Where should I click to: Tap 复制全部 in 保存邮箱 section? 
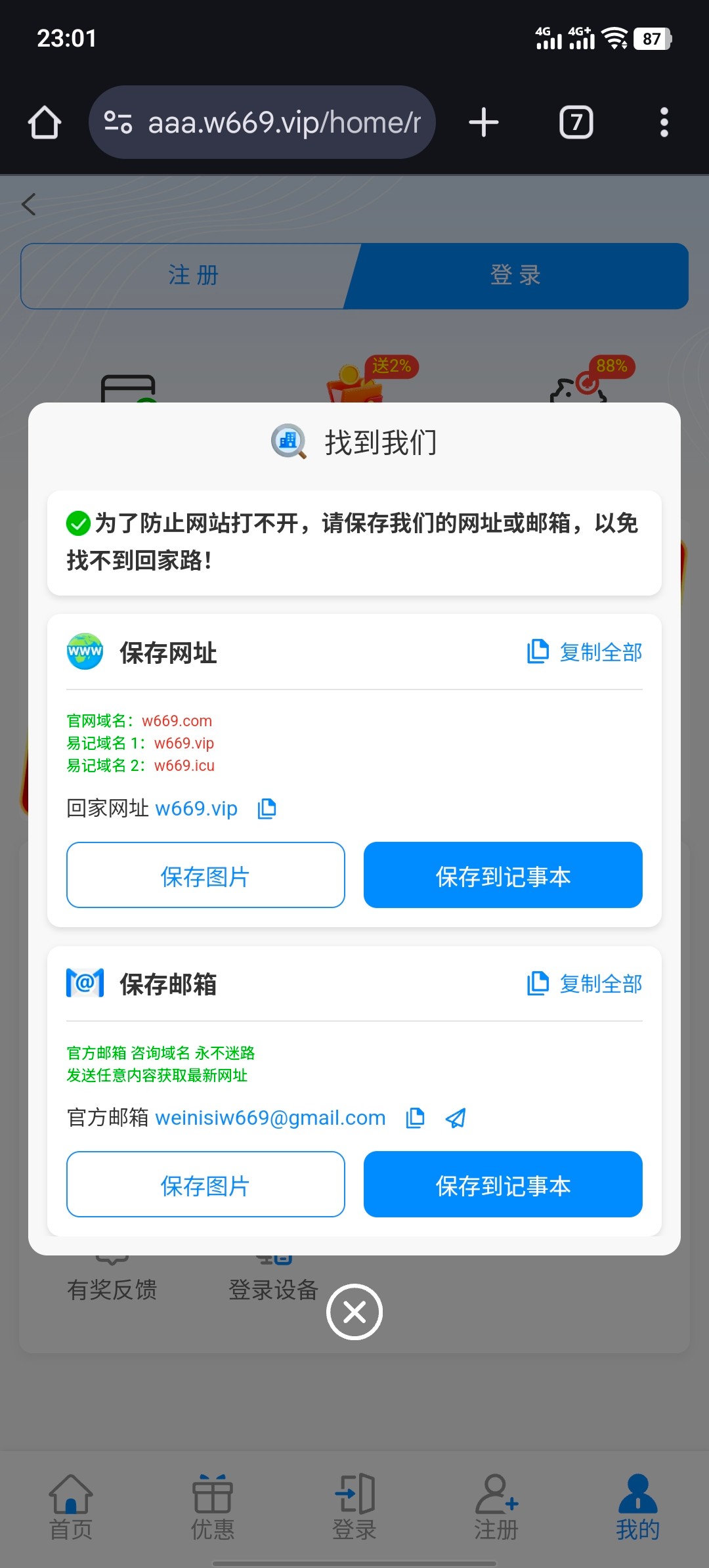tap(585, 984)
